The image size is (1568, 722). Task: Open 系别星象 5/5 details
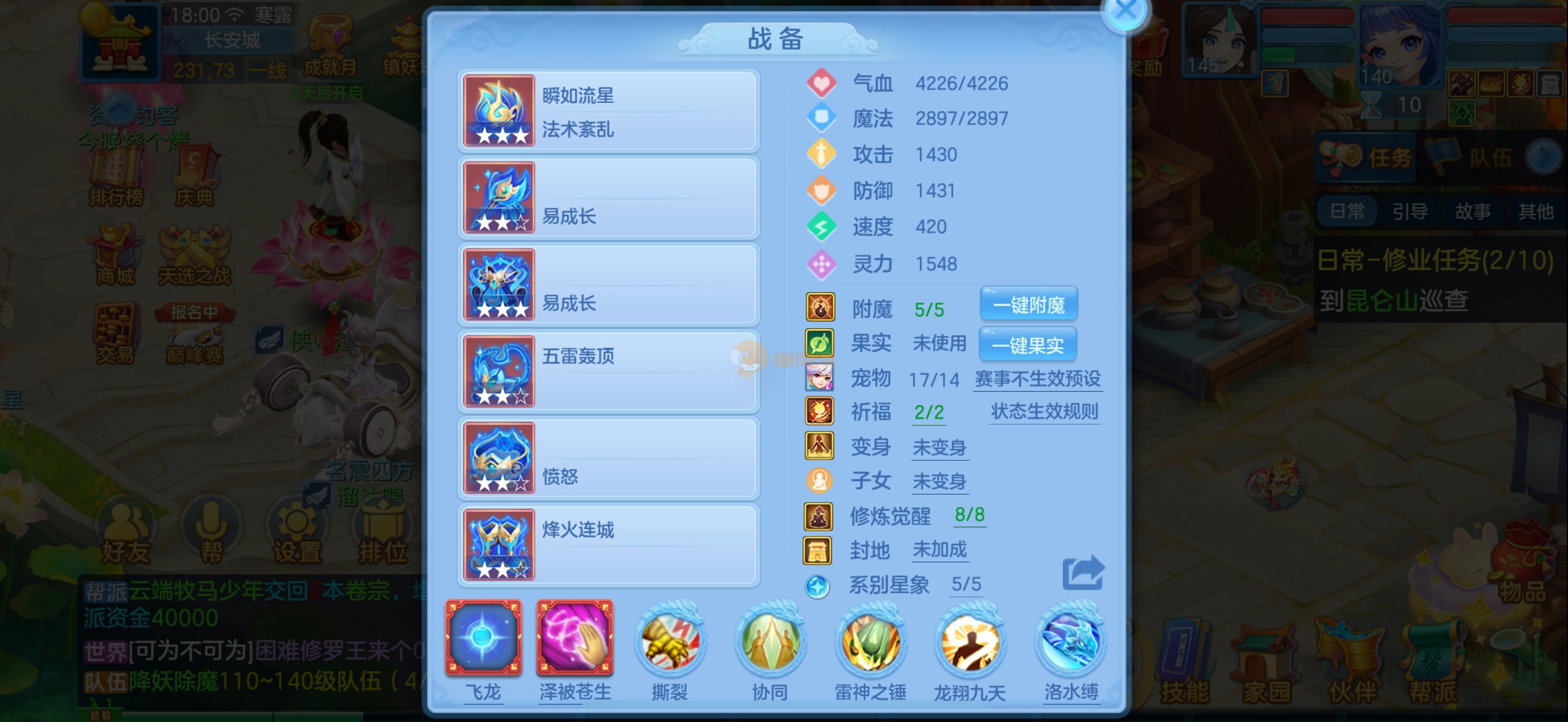966,584
